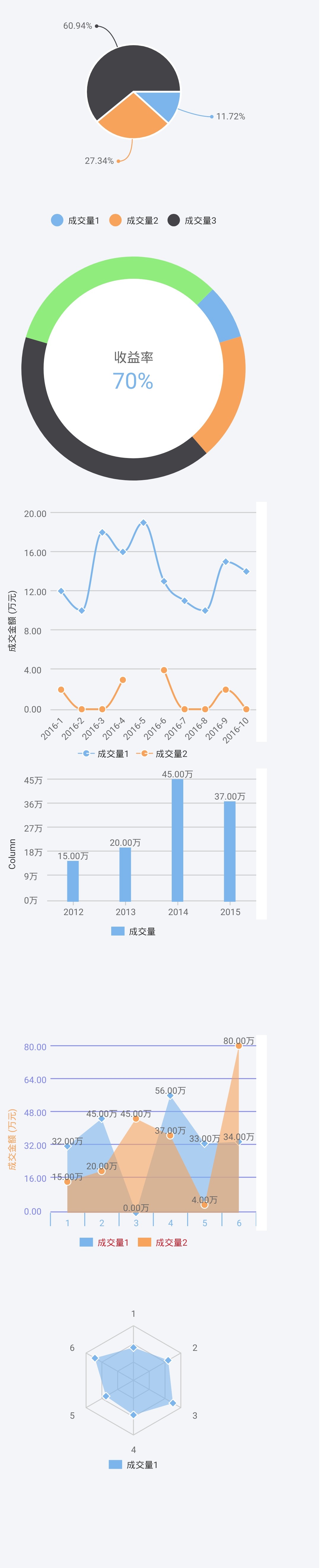Screen dimensions: 320x1568
Task: Hide 成交量3 in the pie chart legend
Action: point(192,220)
